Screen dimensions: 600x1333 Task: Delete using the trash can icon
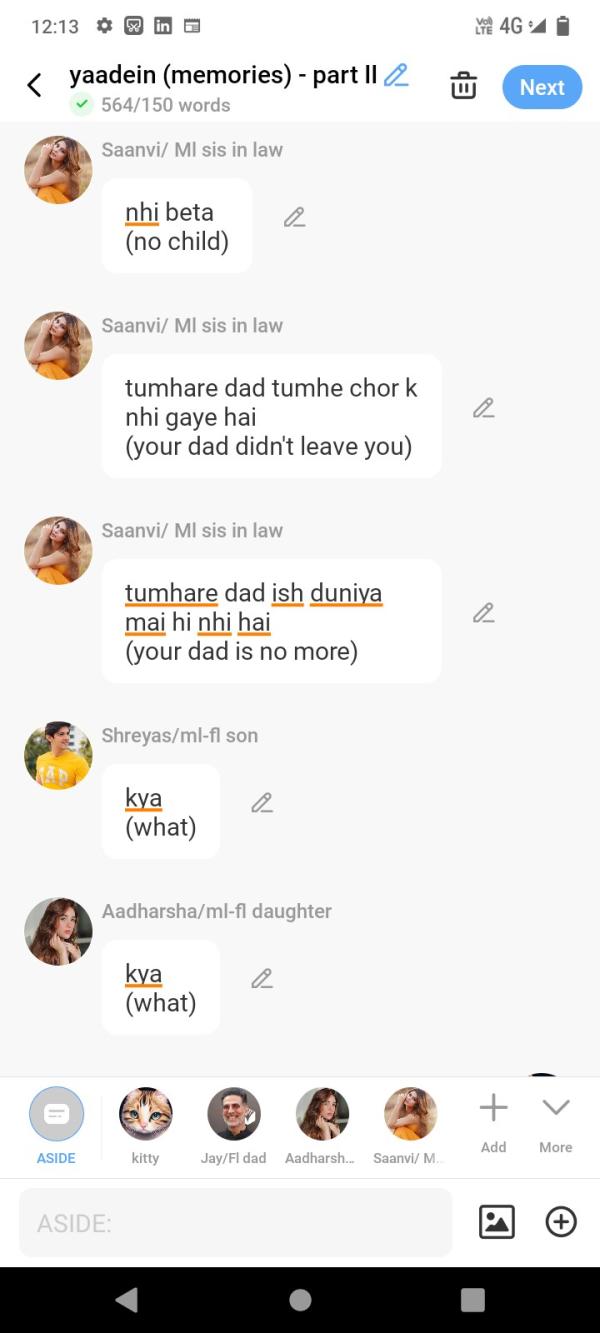(463, 87)
